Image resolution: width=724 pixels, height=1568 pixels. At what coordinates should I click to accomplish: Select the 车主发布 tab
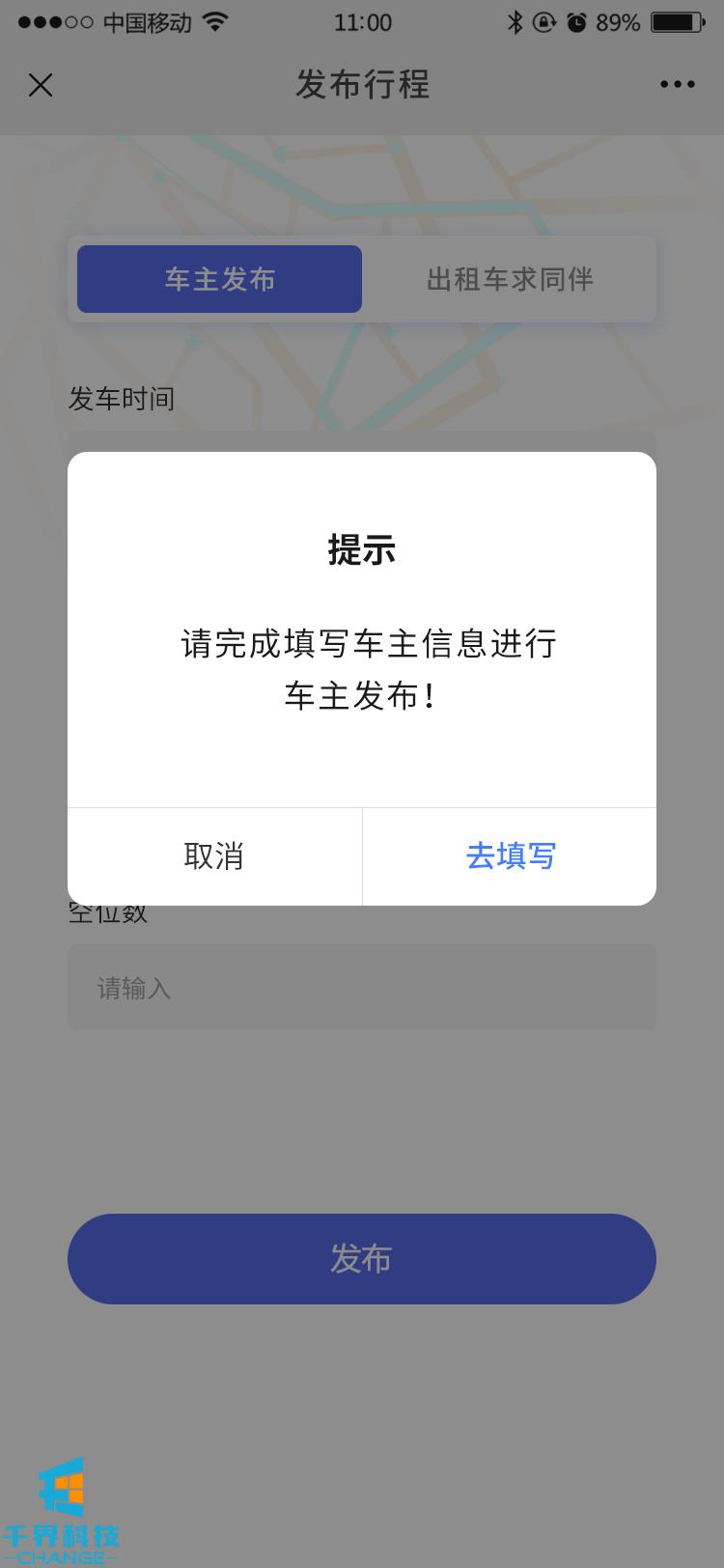pyautogui.click(x=220, y=279)
